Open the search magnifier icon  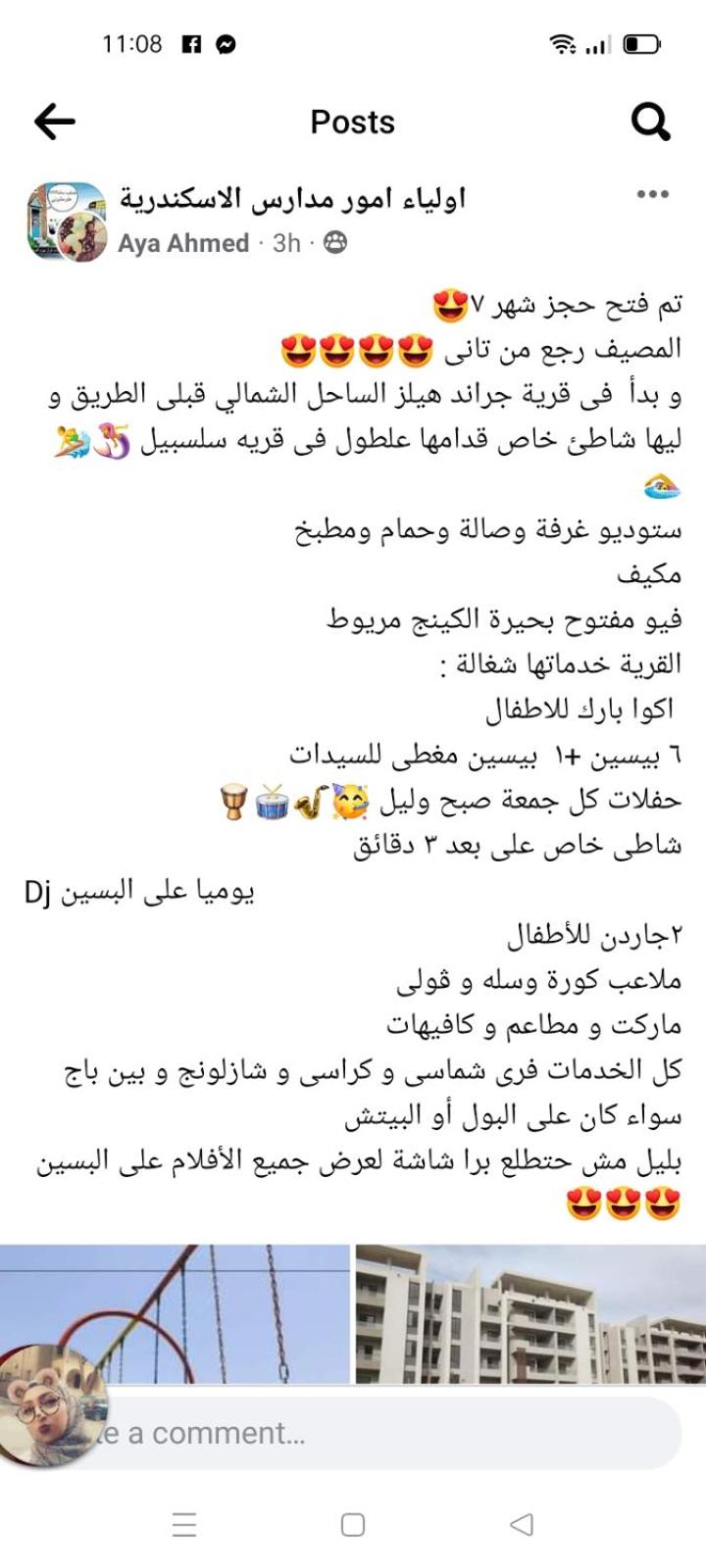(650, 122)
